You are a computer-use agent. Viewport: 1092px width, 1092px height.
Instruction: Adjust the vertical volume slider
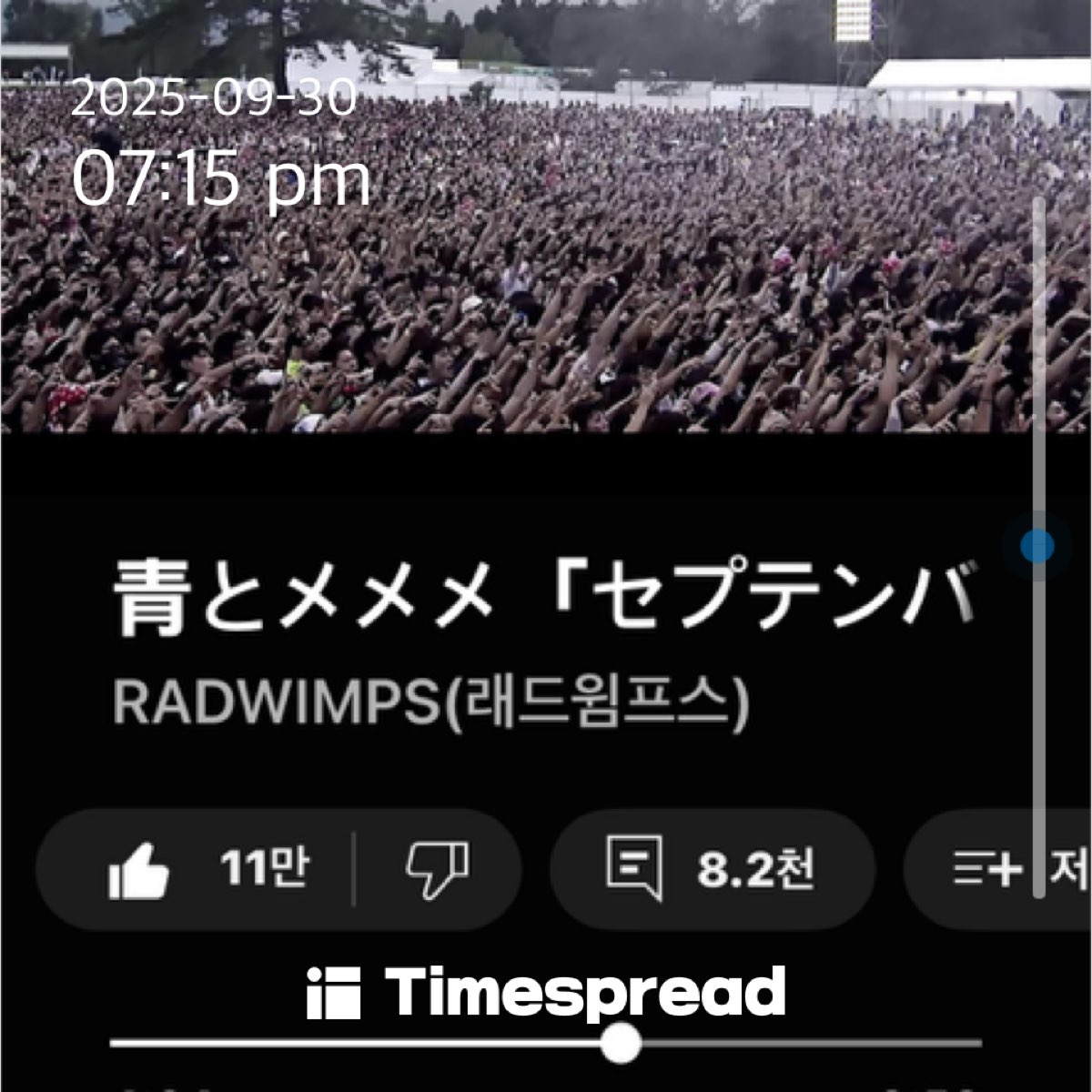point(1036,546)
